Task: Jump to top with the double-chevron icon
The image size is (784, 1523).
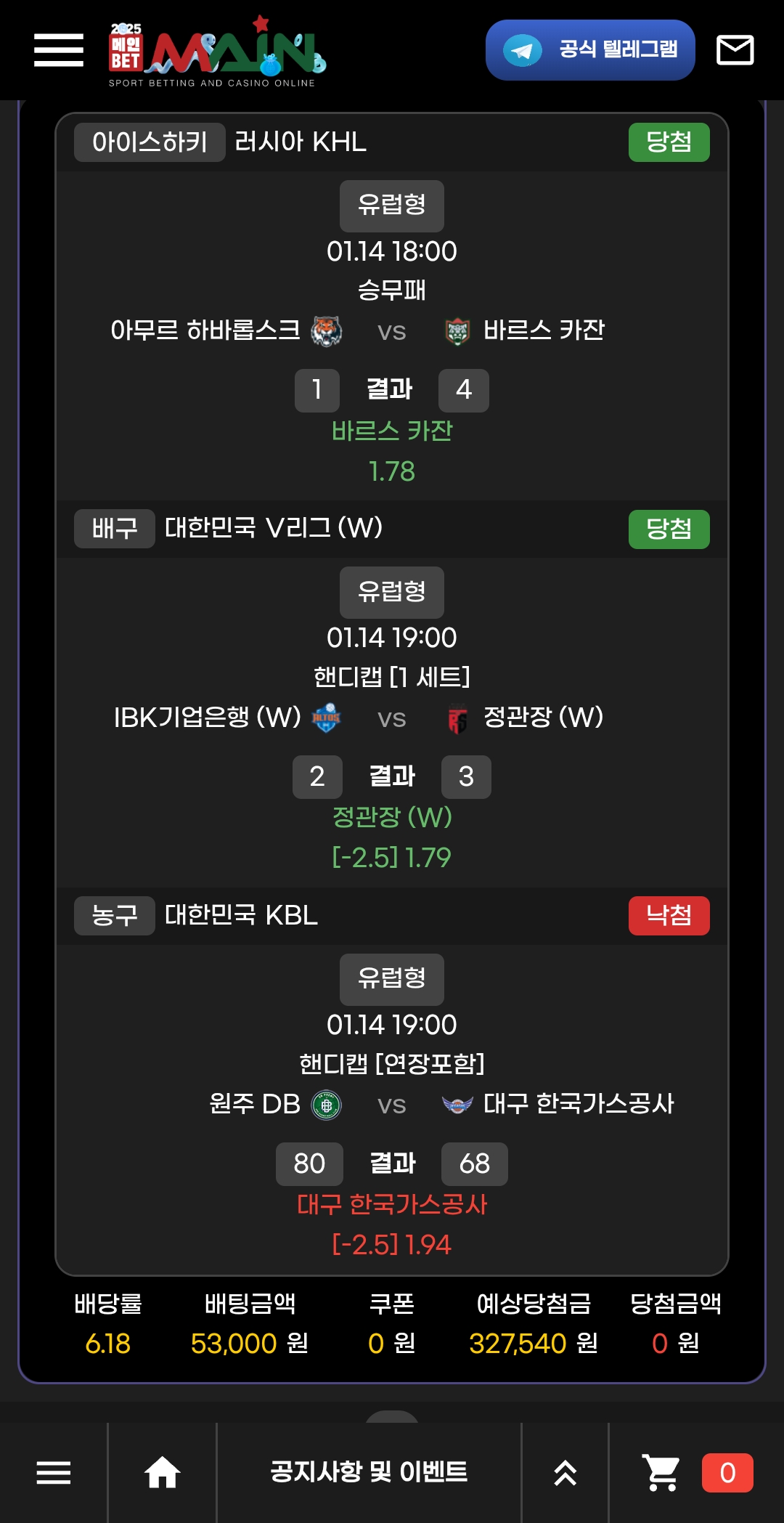Action: click(565, 1473)
